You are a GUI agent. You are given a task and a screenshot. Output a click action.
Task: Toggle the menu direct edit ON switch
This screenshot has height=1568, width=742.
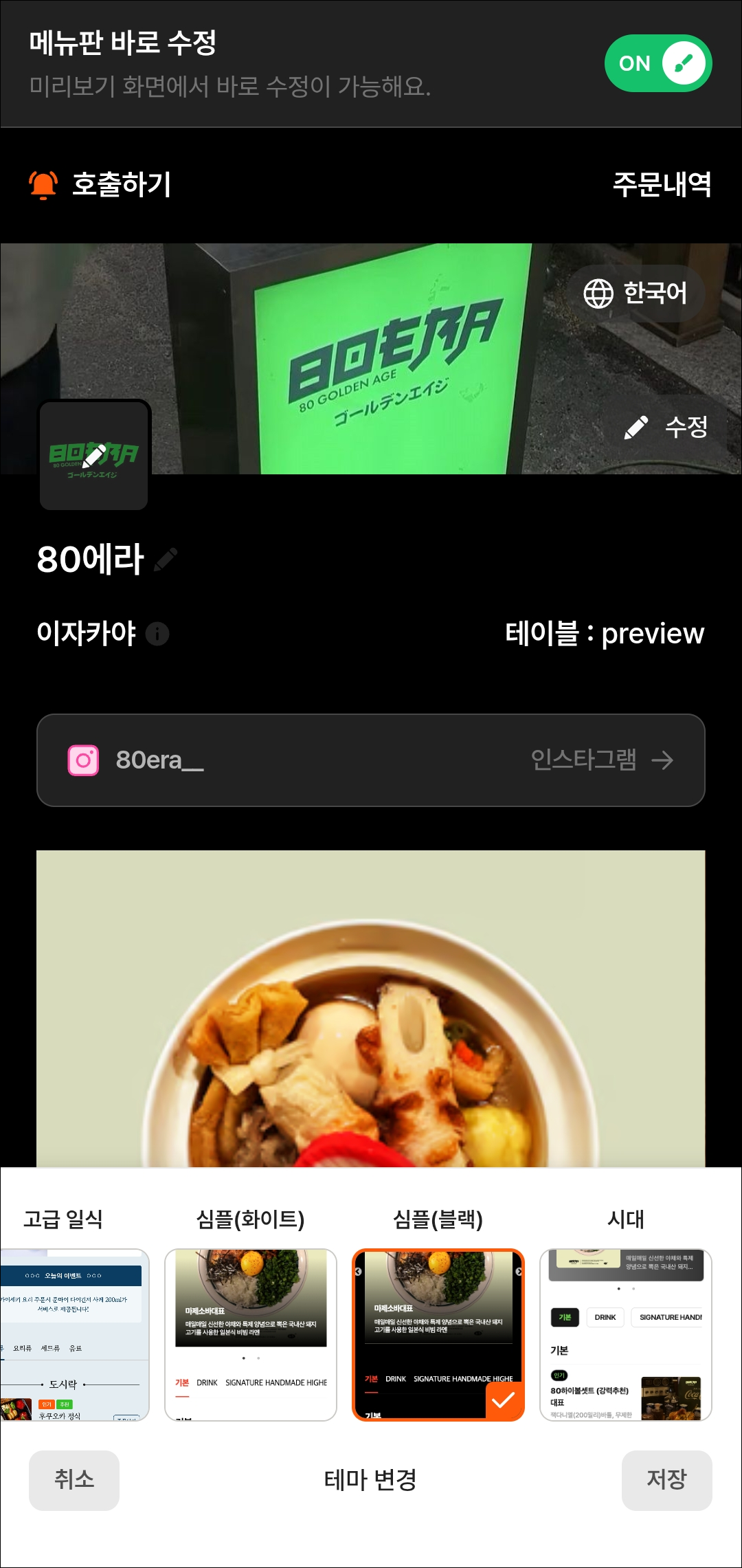tap(657, 63)
